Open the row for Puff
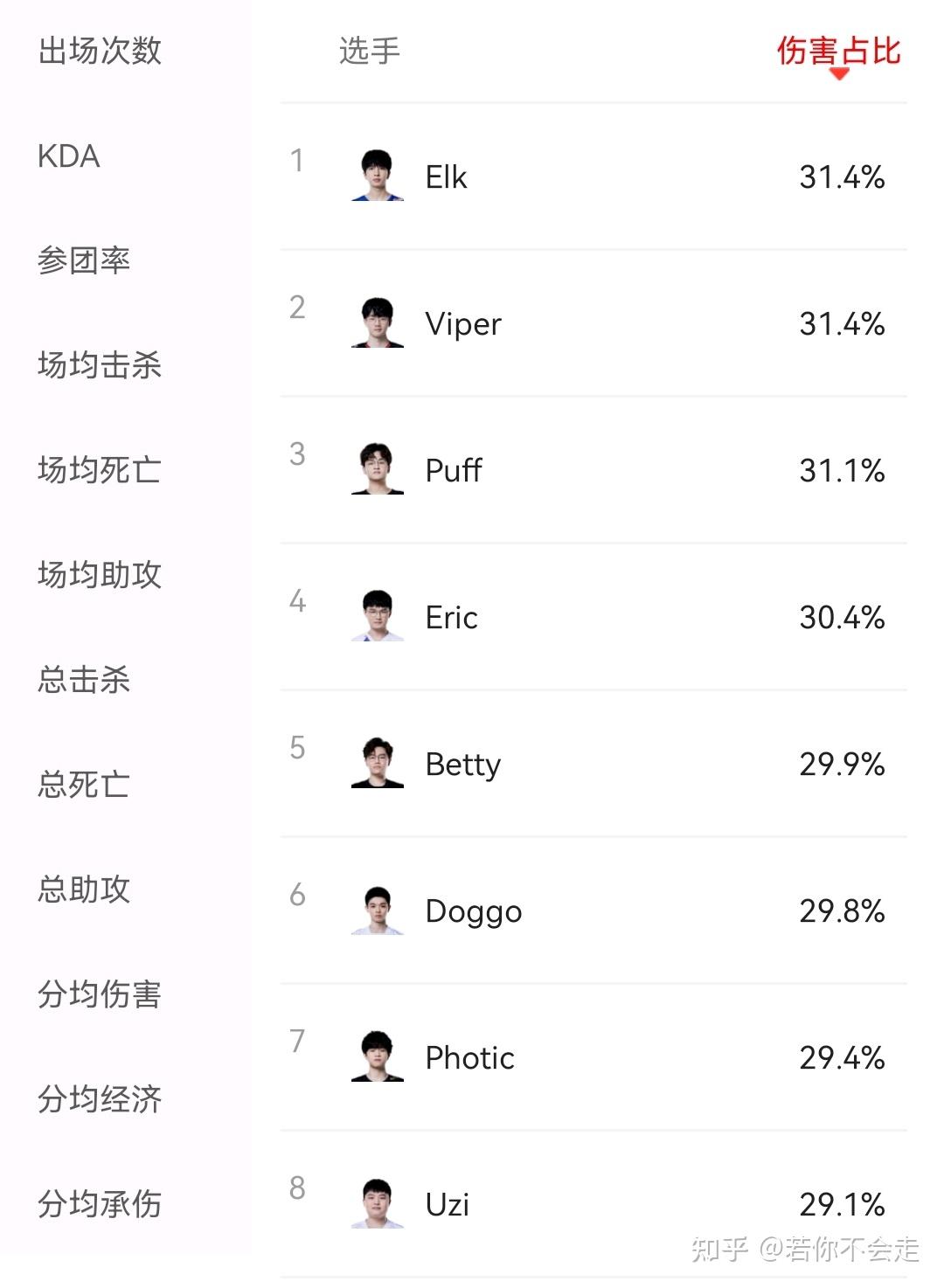 tap(453, 471)
